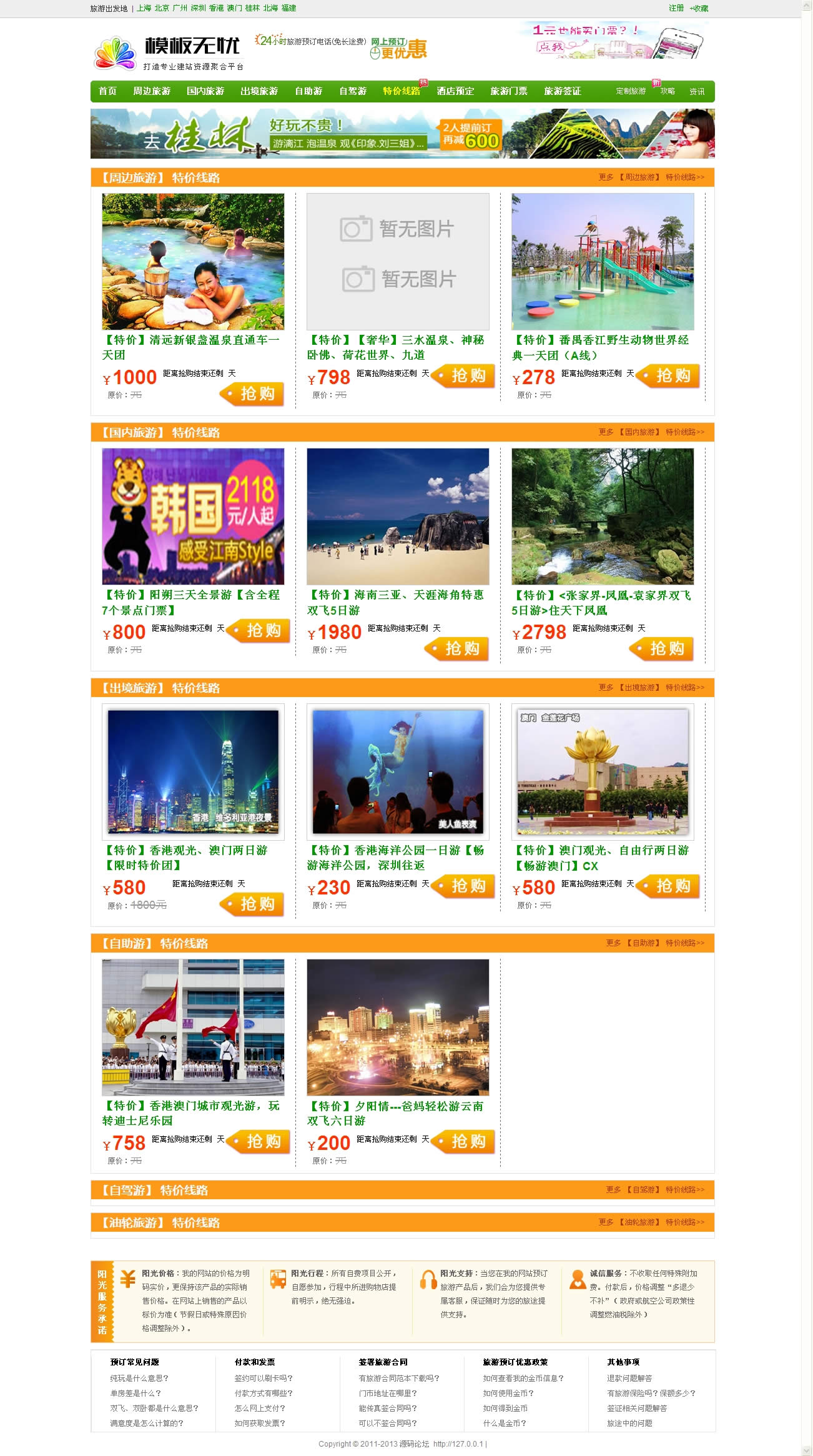
Task: Tap 抢购 for the 澳门观光 自由行 tour
Action: (x=668, y=886)
